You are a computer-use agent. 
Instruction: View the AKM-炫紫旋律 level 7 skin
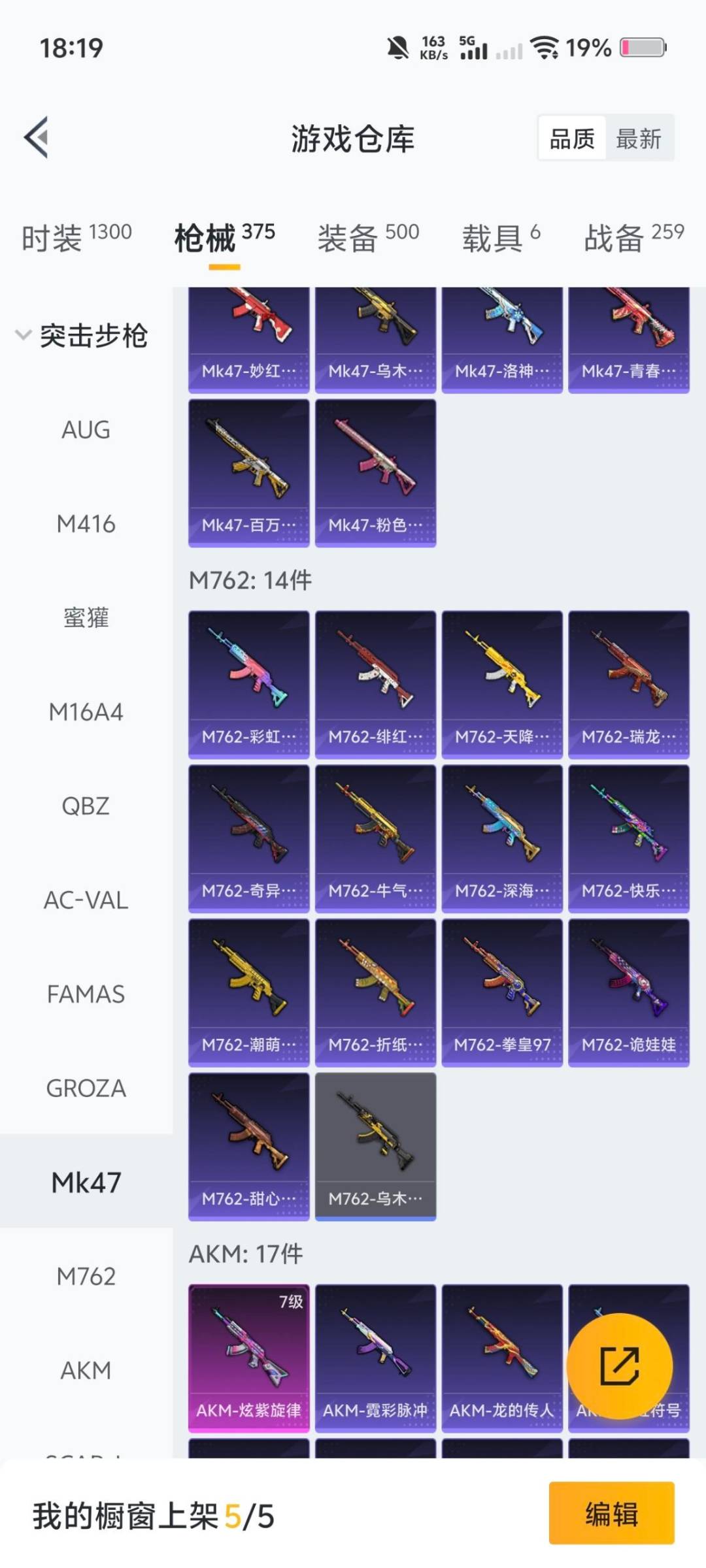pyautogui.click(x=248, y=1358)
